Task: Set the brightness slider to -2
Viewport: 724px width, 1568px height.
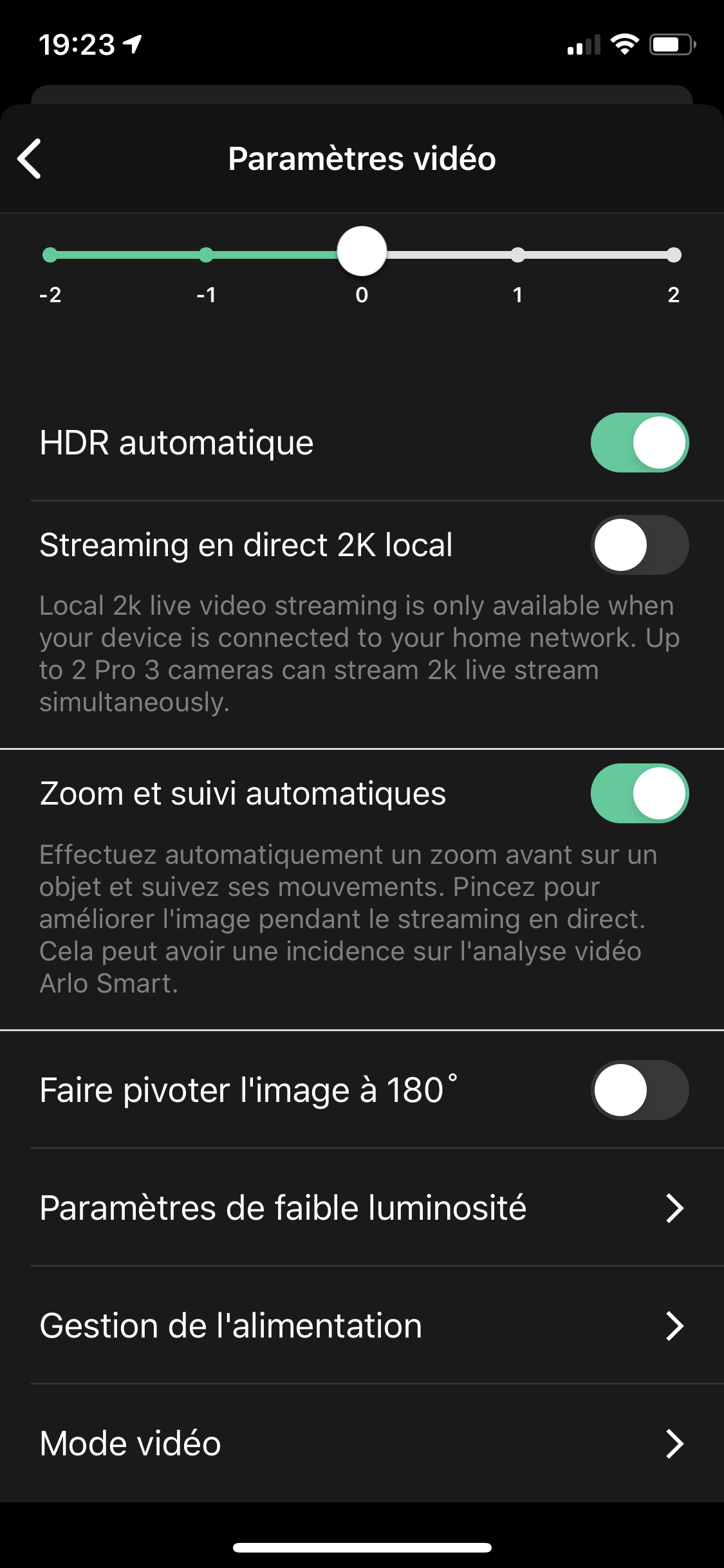Action: [x=50, y=255]
